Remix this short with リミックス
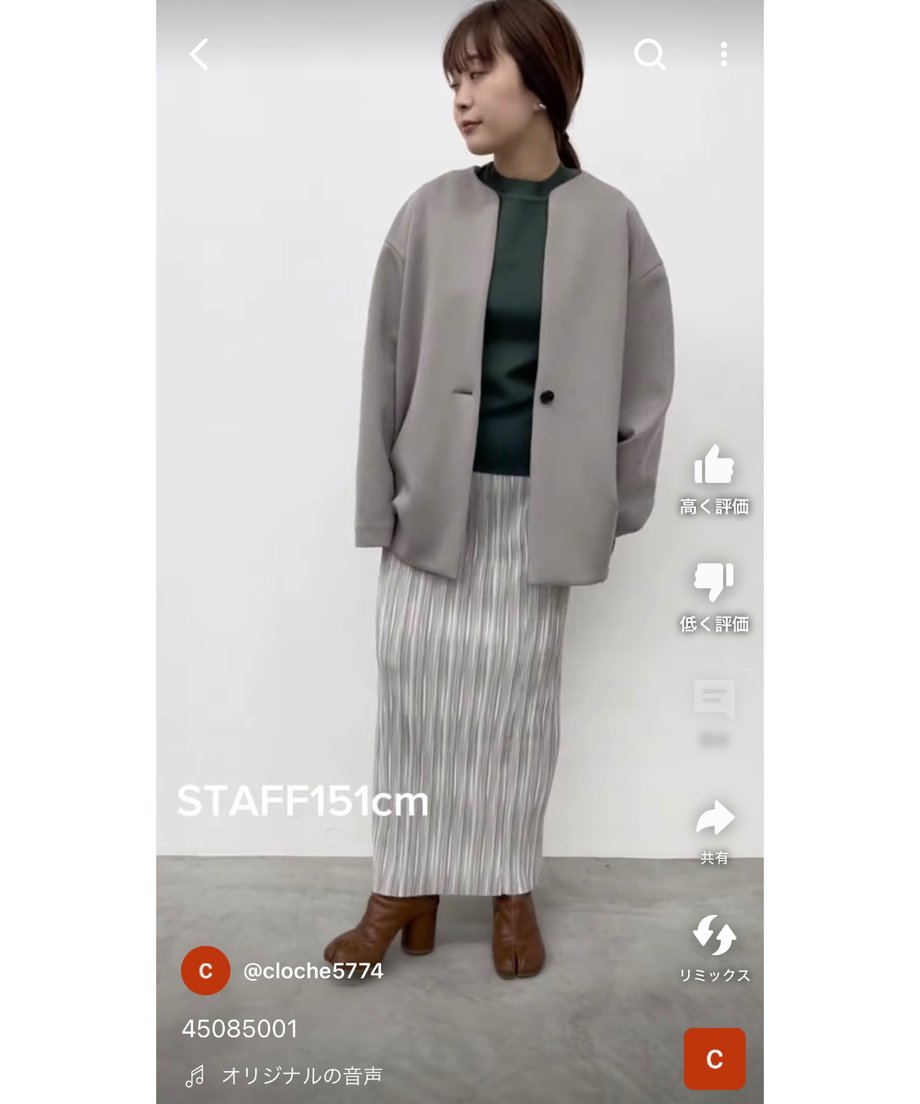Viewport: 920px width, 1104px height. 714,937
